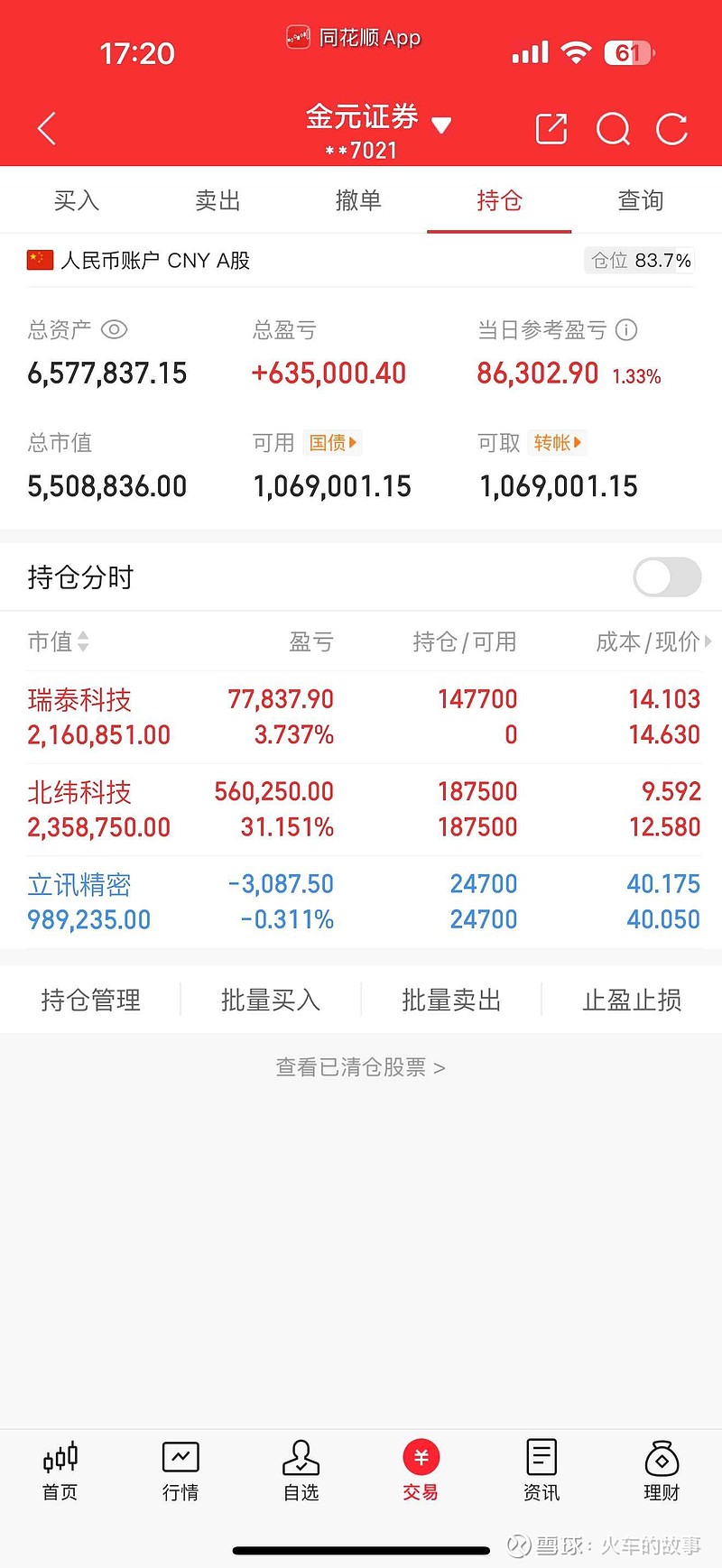This screenshot has height=1568, width=722.
Task: Go back using the top-left arrow
Action: (x=47, y=129)
